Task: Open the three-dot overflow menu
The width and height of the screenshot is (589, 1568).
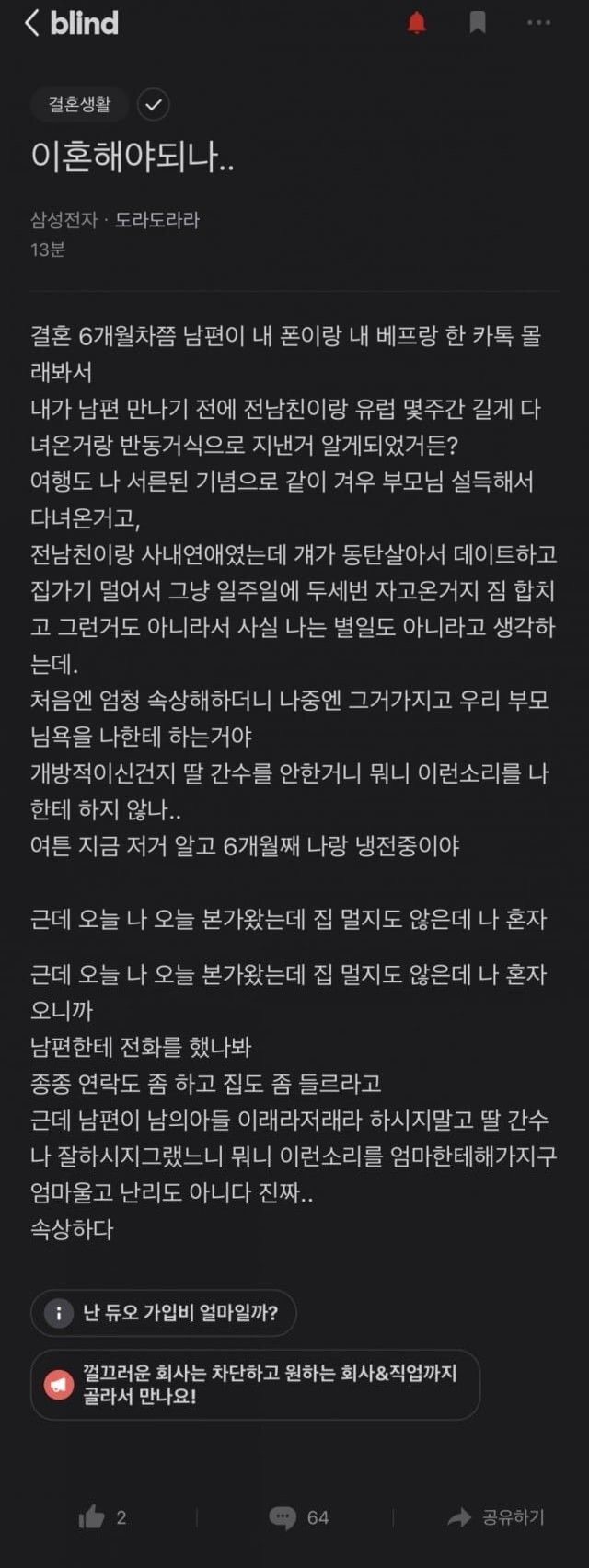Action: (538, 23)
